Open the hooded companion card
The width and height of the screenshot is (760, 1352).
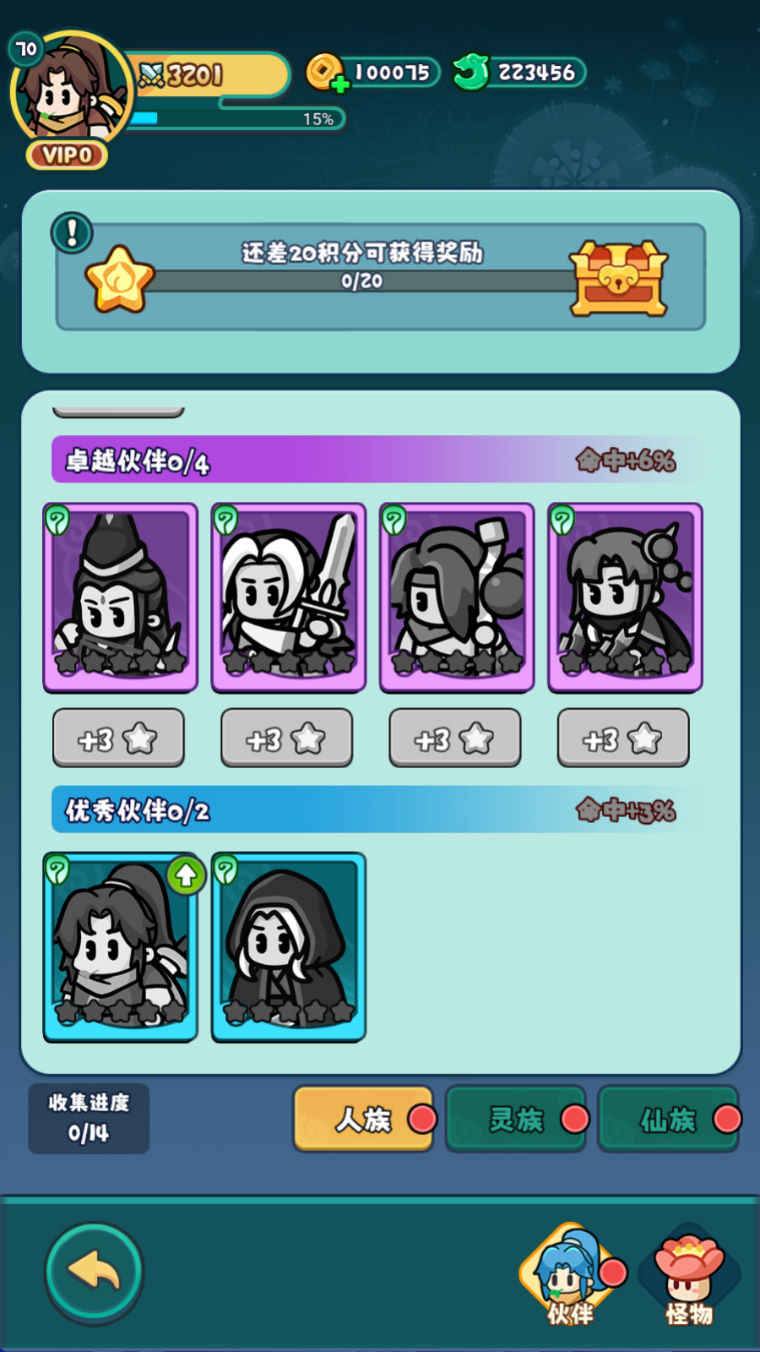(x=289, y=946)
